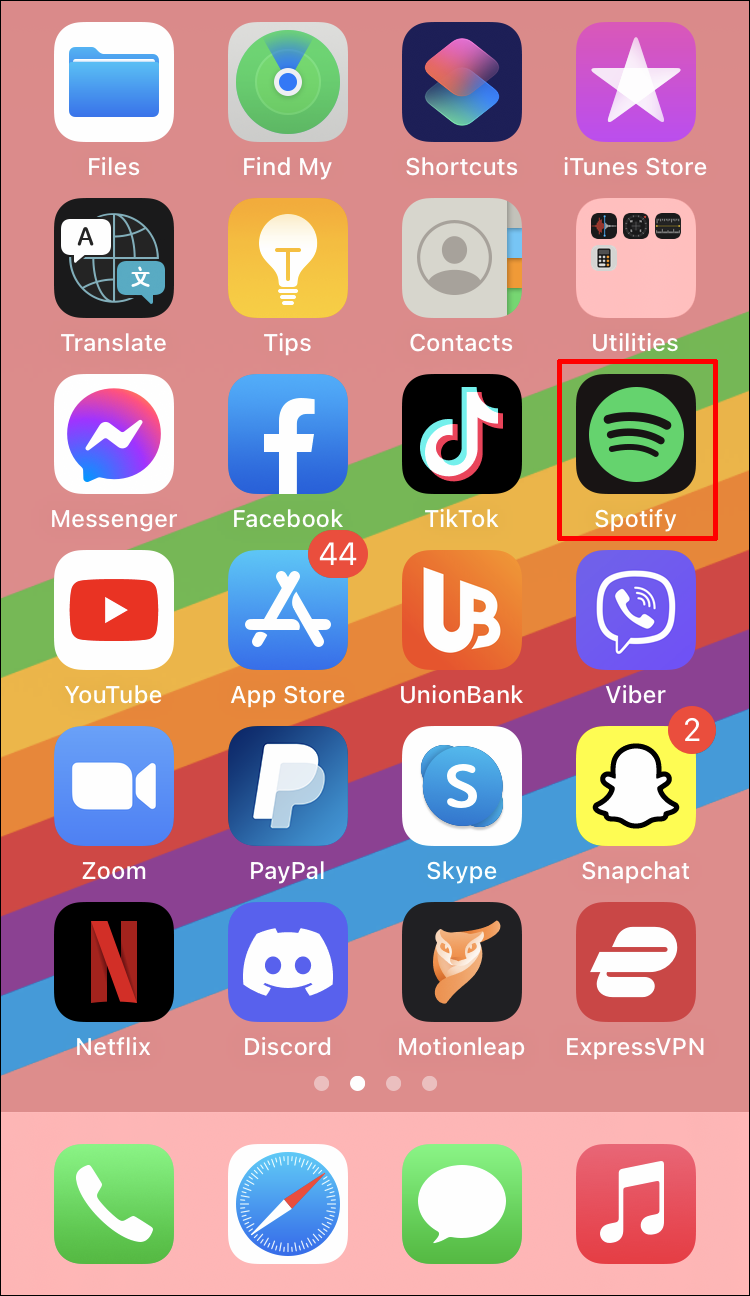Launch Netflix
Image resolution: width=750 pixels, height=1296 pixels.
click(x=114, y=962)
